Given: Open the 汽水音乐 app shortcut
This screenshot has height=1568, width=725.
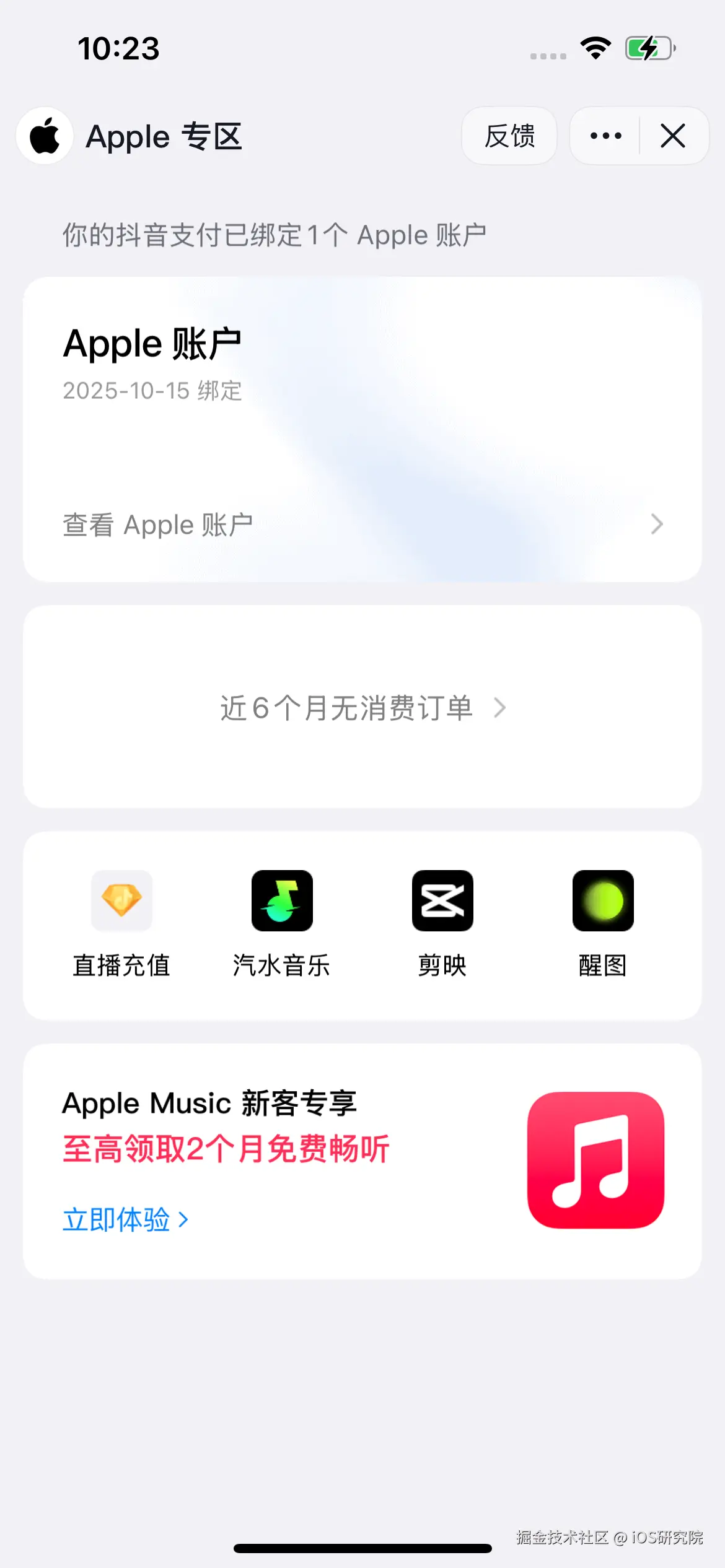Looking at the screenshot, I should click(x=282, y=923).
